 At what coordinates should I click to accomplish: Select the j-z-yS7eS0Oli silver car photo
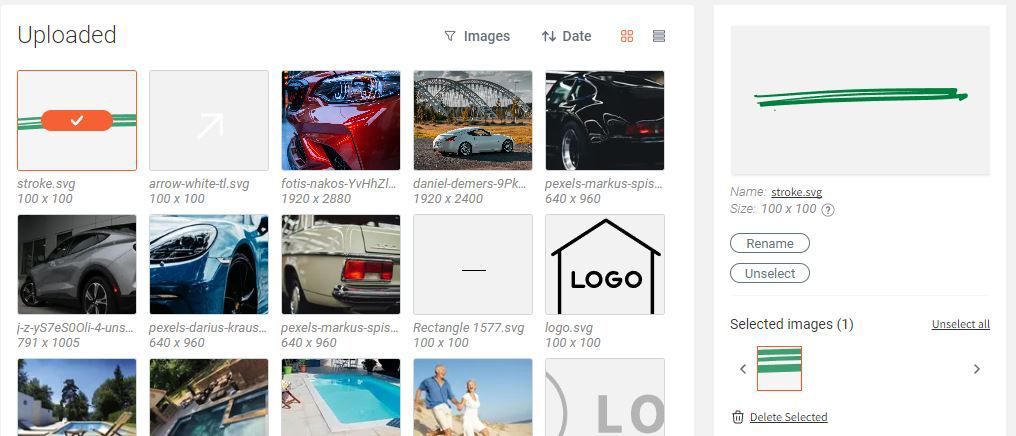coord(76,264)
